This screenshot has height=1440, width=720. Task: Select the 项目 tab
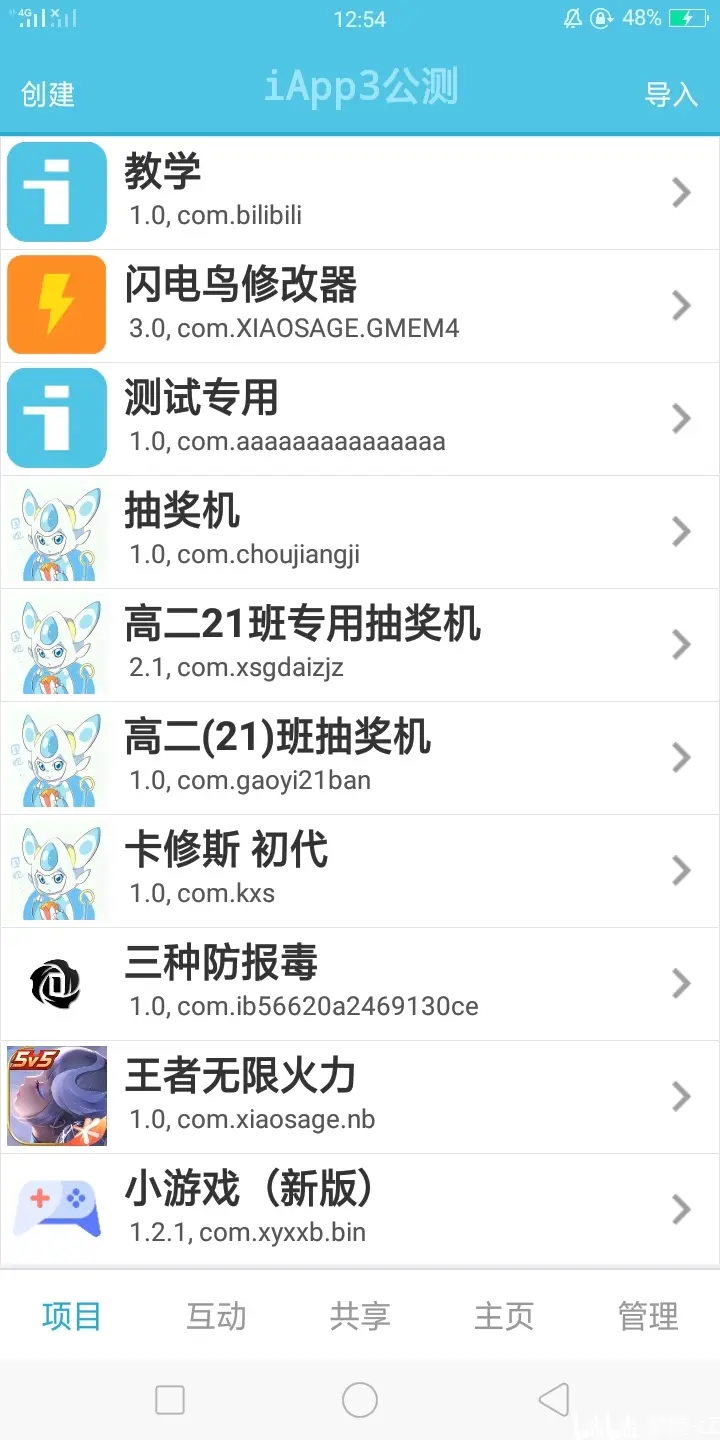click(72, 1316)
